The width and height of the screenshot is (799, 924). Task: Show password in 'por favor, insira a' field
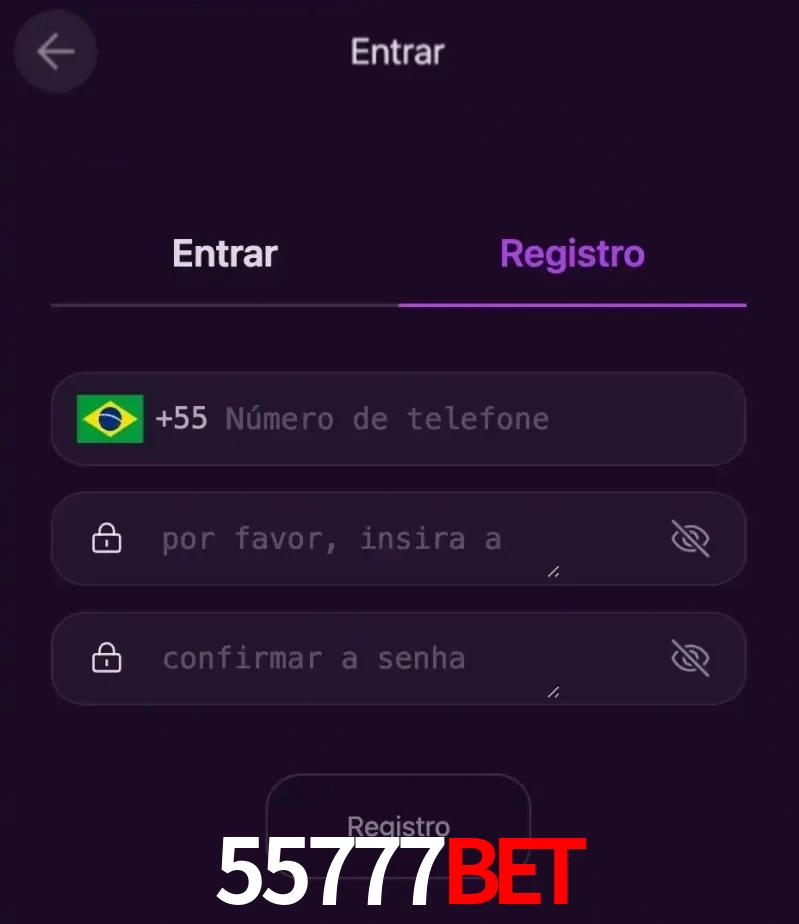pos(690,540)
